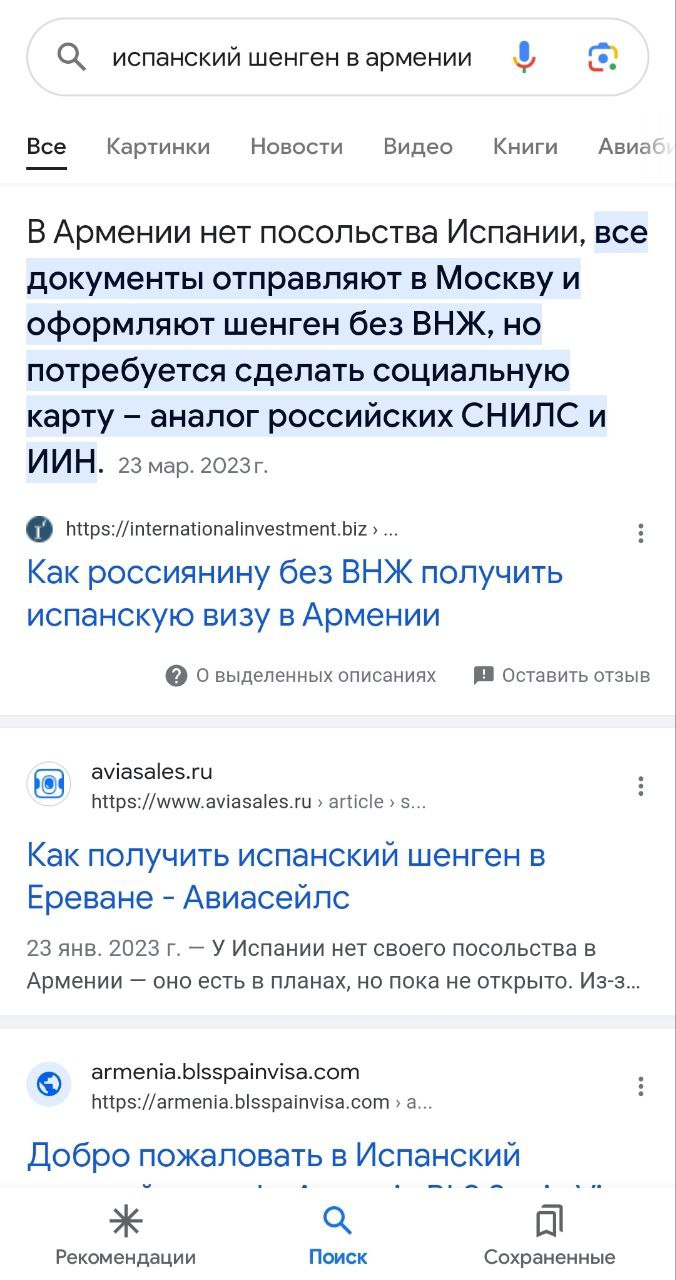Open "Как получить испанский шенген в Ереване"

pyautogui.click(x=286, y=876)
